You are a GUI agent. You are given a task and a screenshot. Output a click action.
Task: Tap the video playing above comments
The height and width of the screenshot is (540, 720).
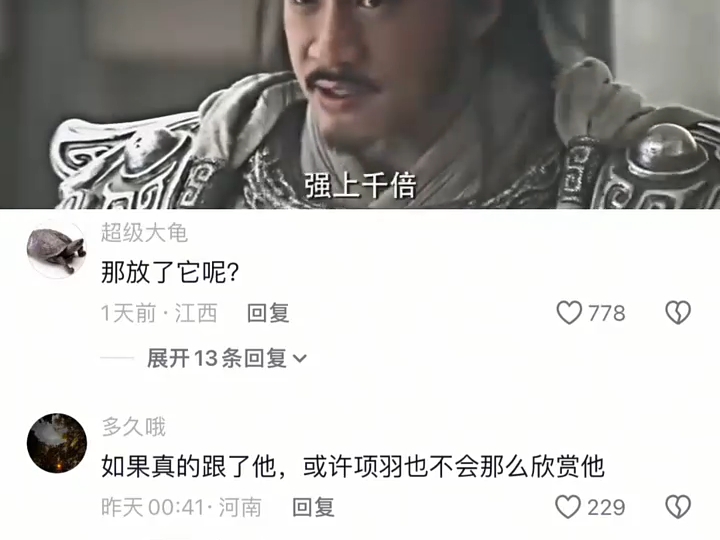360,100
